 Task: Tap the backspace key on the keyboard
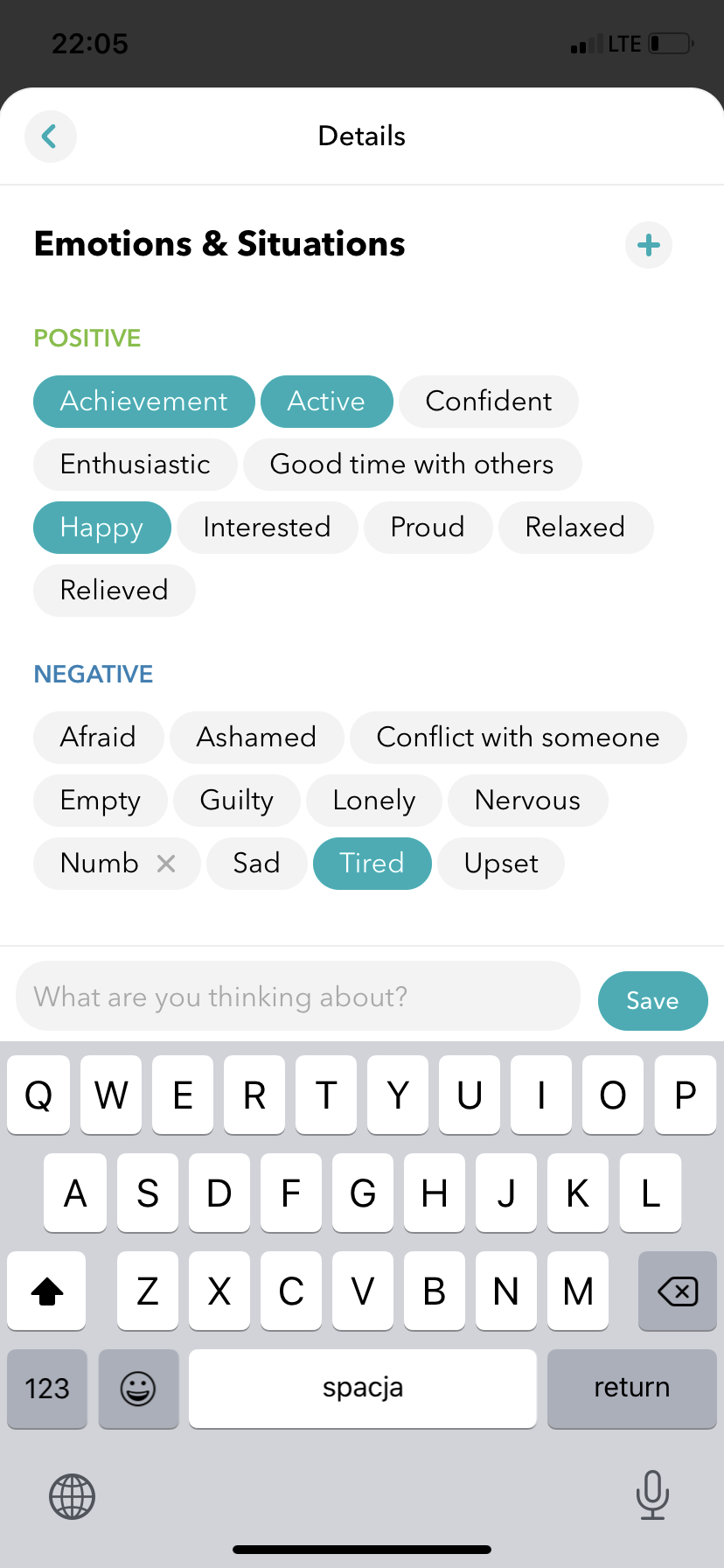(678, 1291)
